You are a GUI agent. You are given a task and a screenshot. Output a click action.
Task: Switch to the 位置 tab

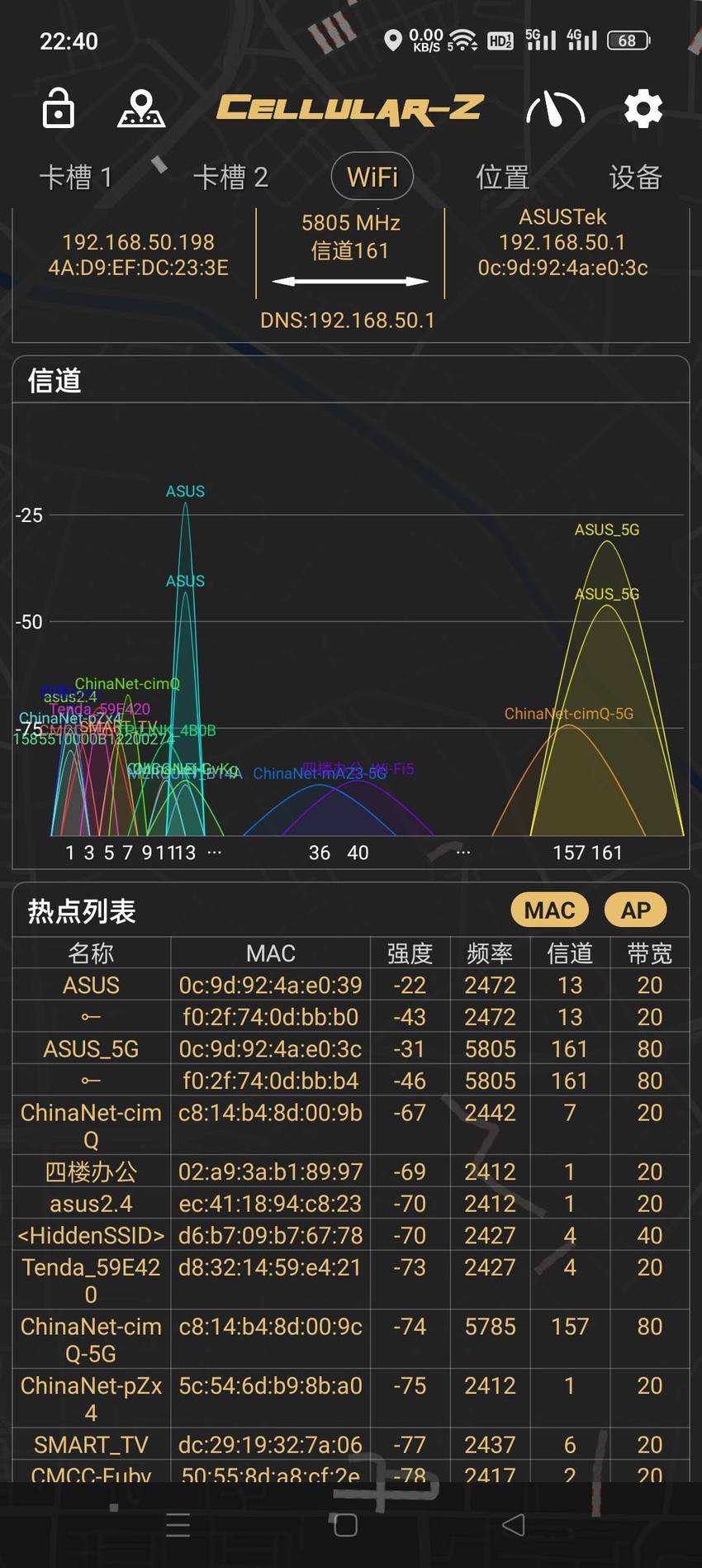click(x=502, y=177)
